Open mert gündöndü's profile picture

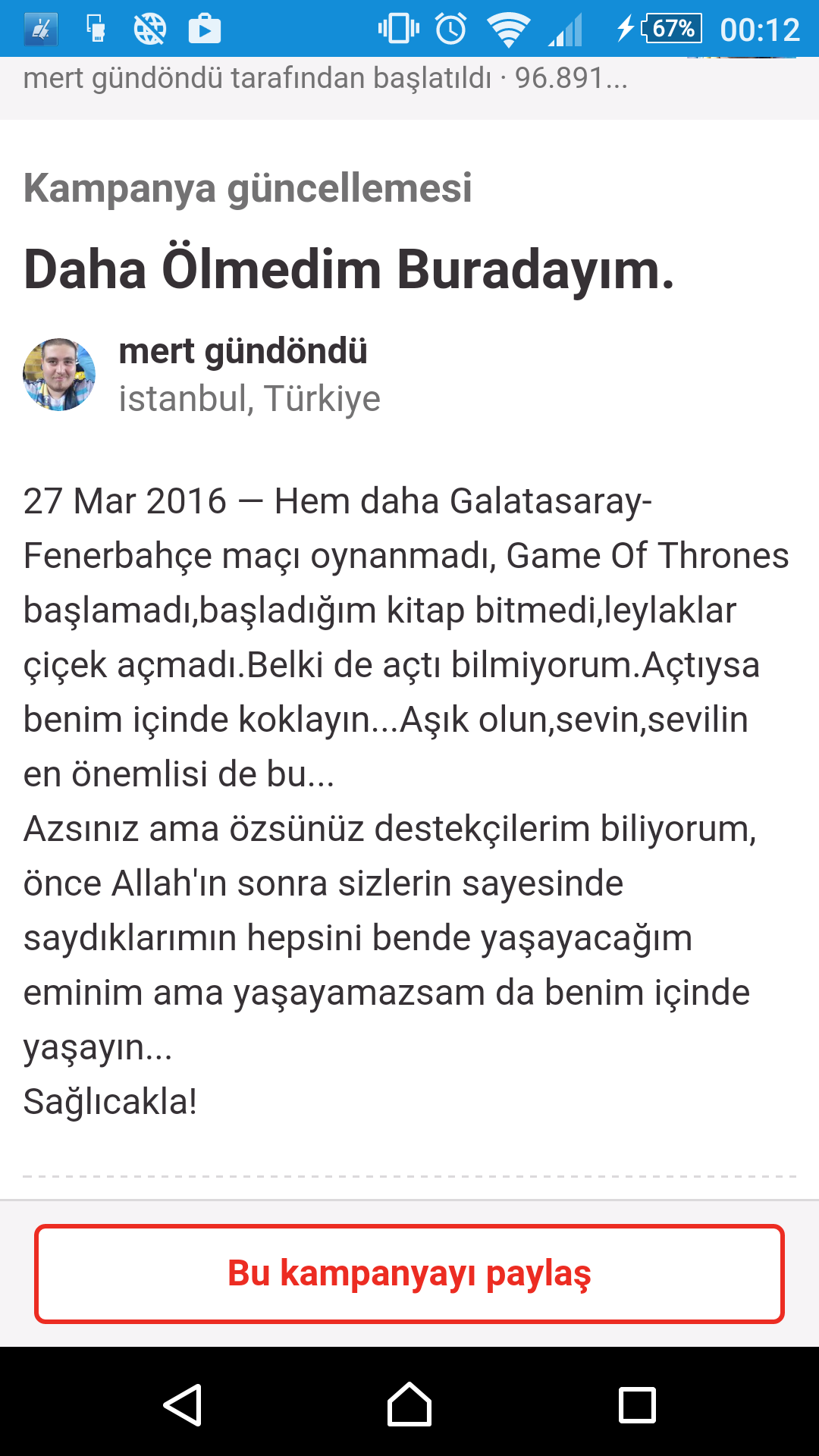pos(59,375)
